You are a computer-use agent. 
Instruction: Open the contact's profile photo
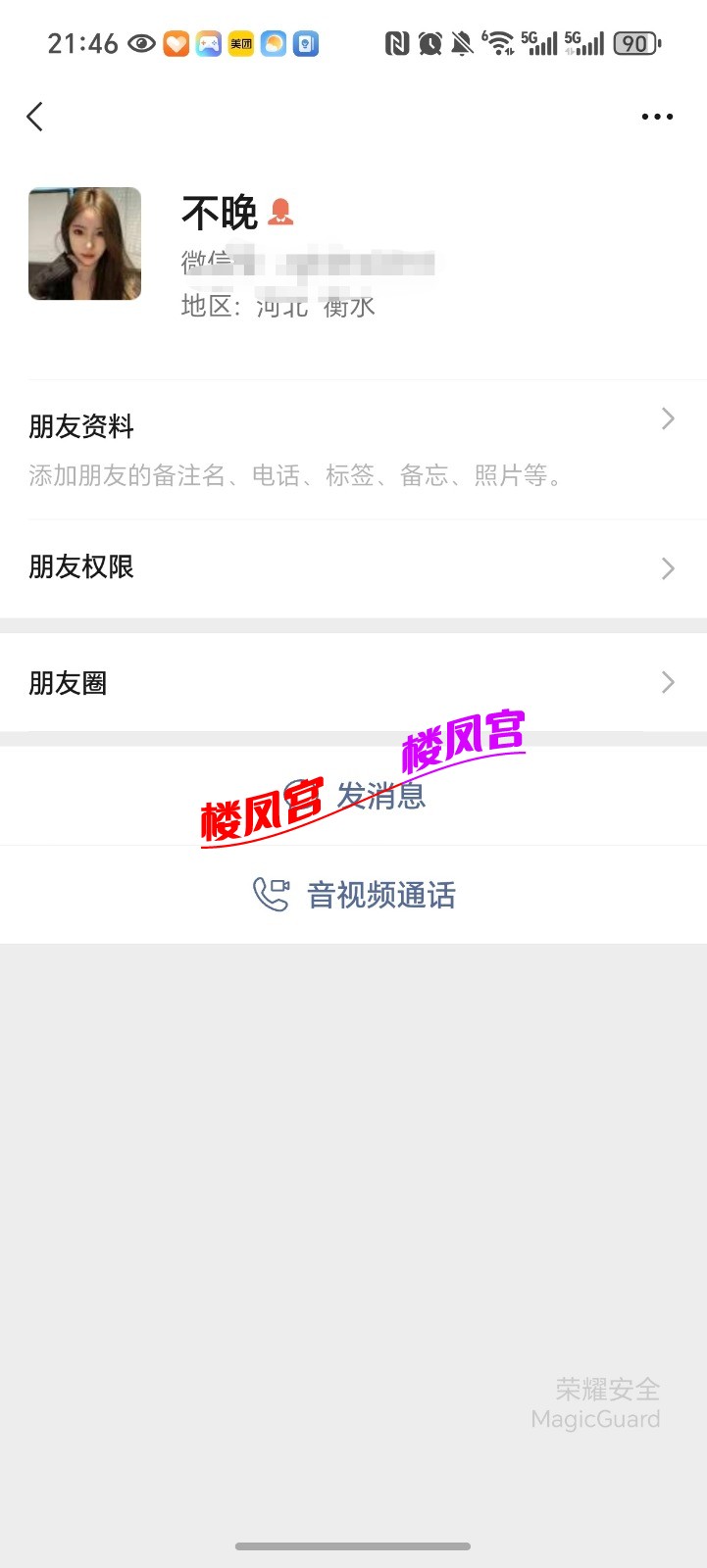tap(84, 243)
